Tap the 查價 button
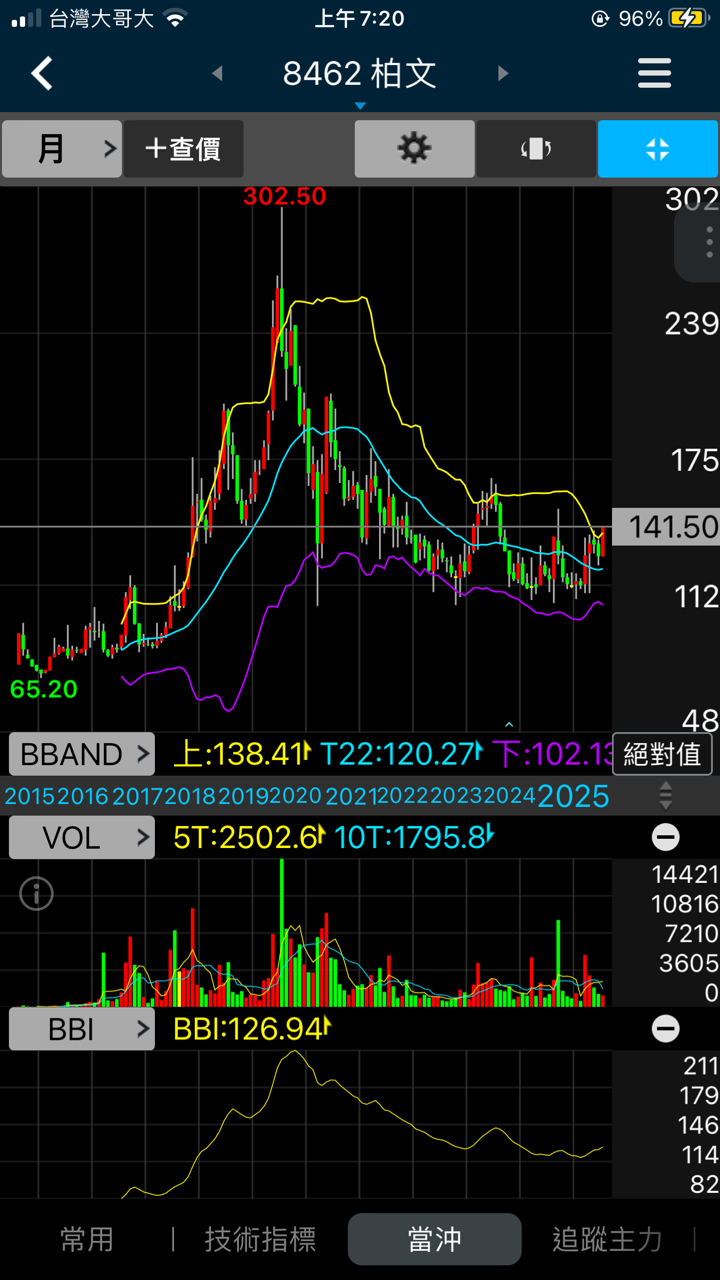 click(183, 149)
